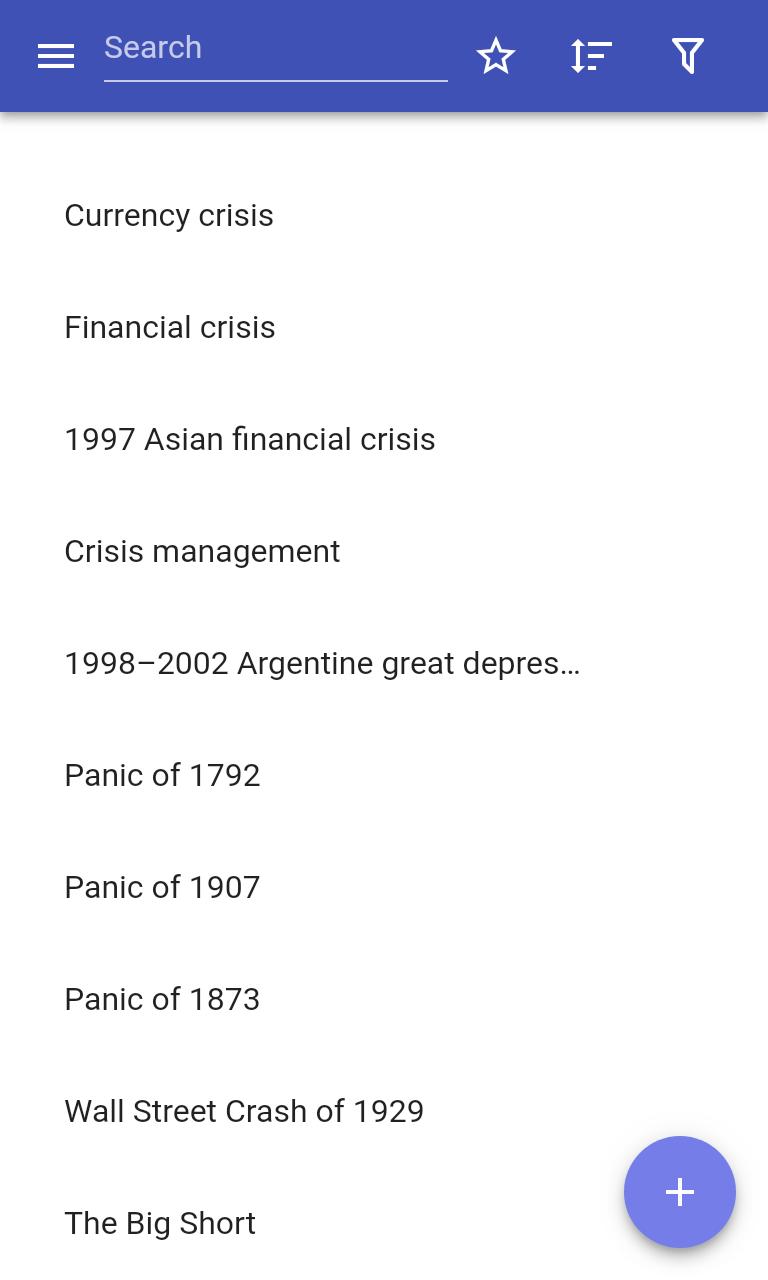Open Panic of 1792
Screen dimensions: 768x1280
tap(162, 776)
